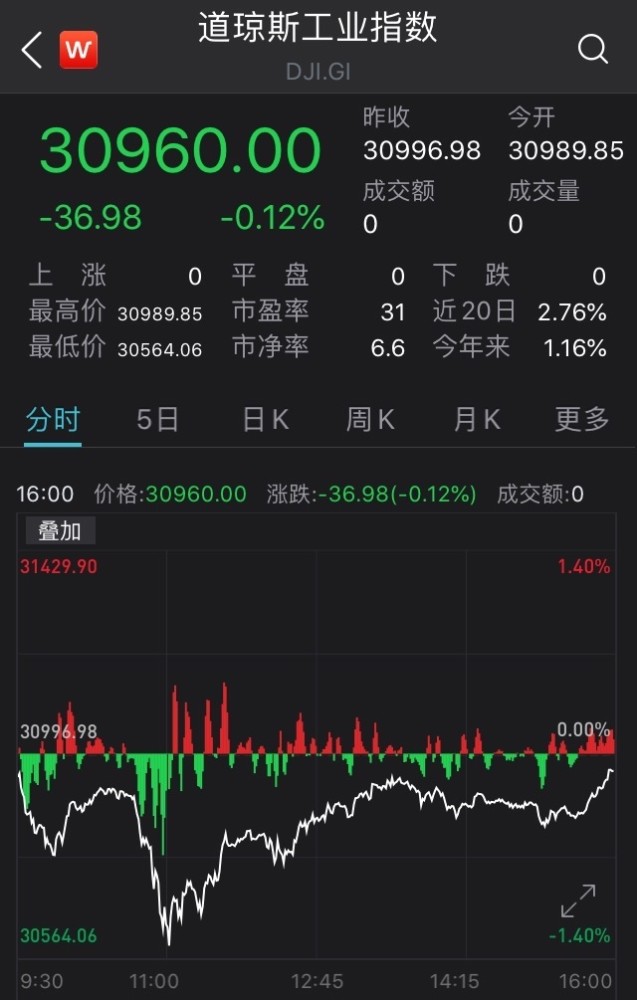Open the search magnifier icon
This screenshot has width=637, height=1000.
click(x=593, y=49)
